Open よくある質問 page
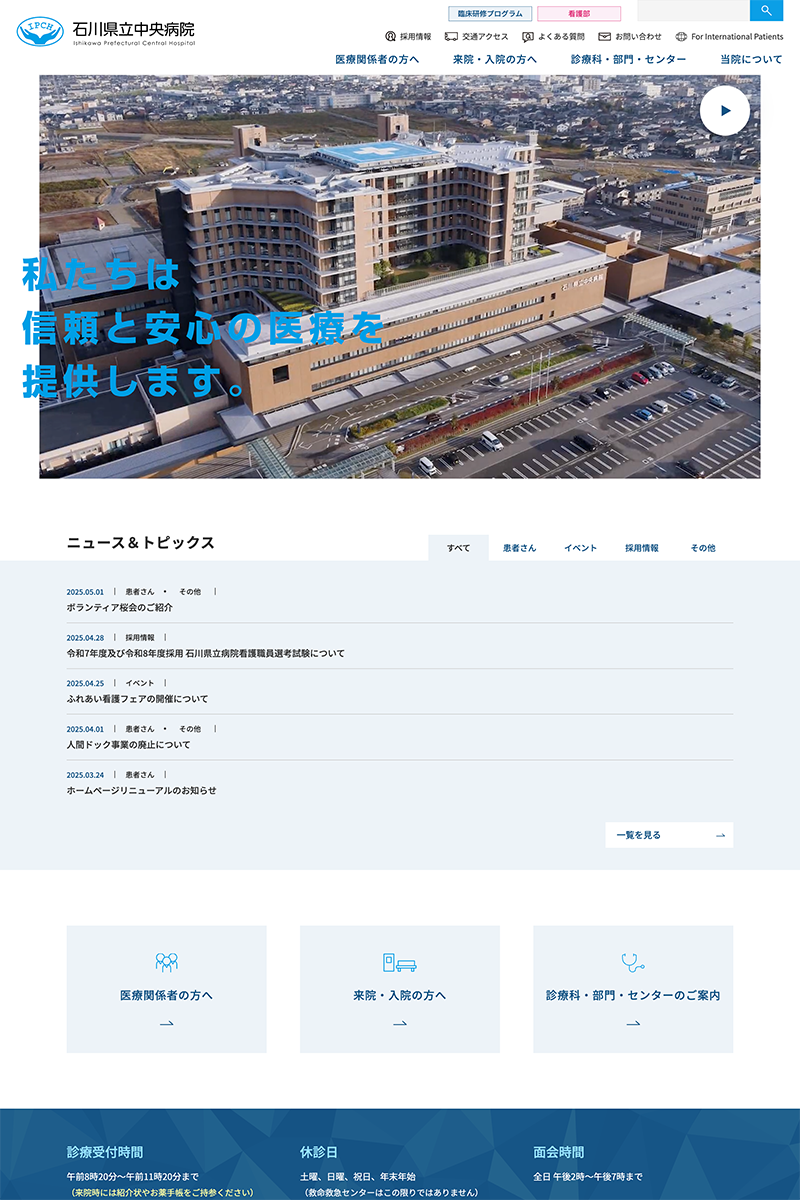 click(x=553, y=37)
